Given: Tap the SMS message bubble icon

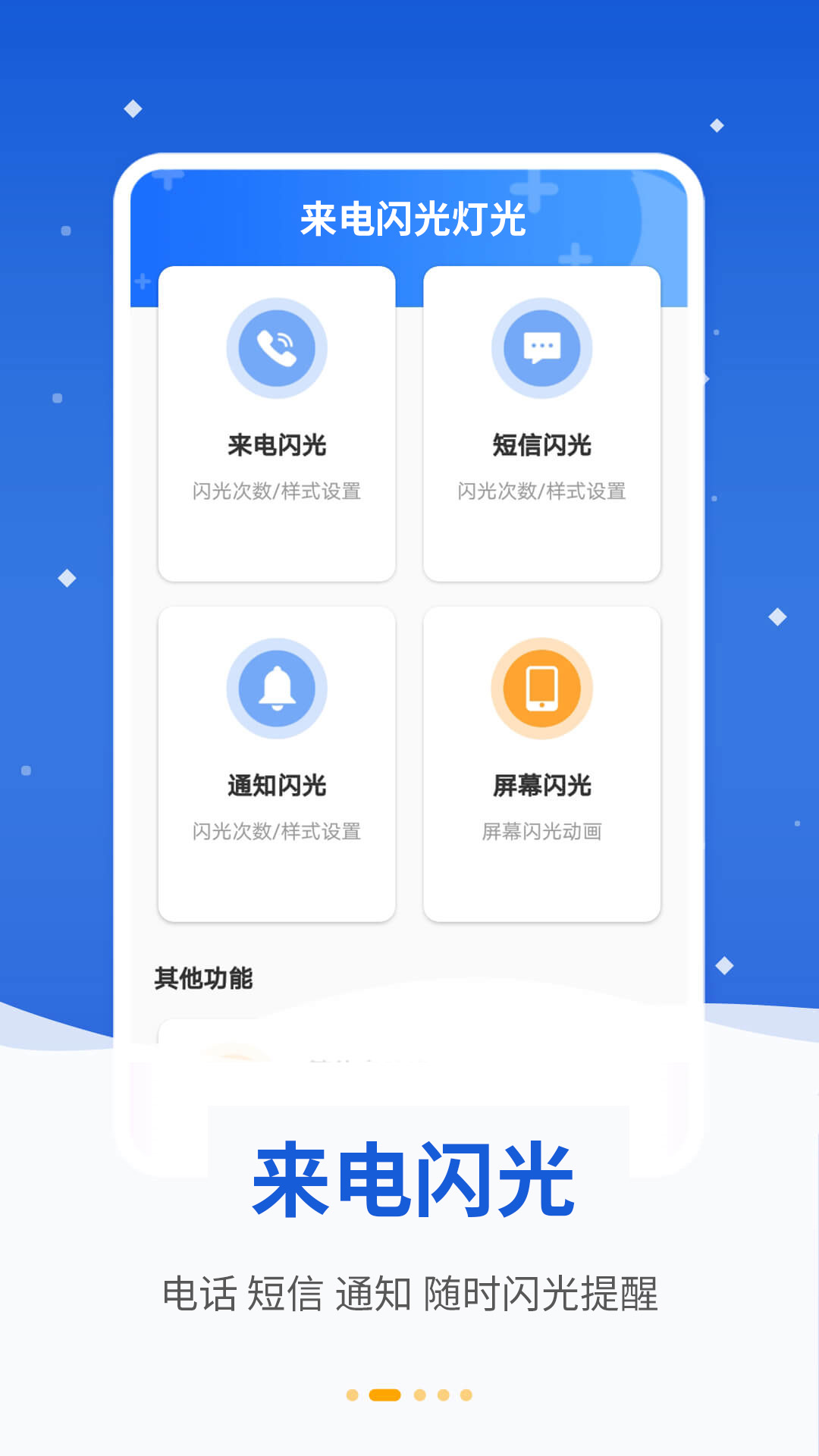Looking at the screenshot, I should 541,347.
